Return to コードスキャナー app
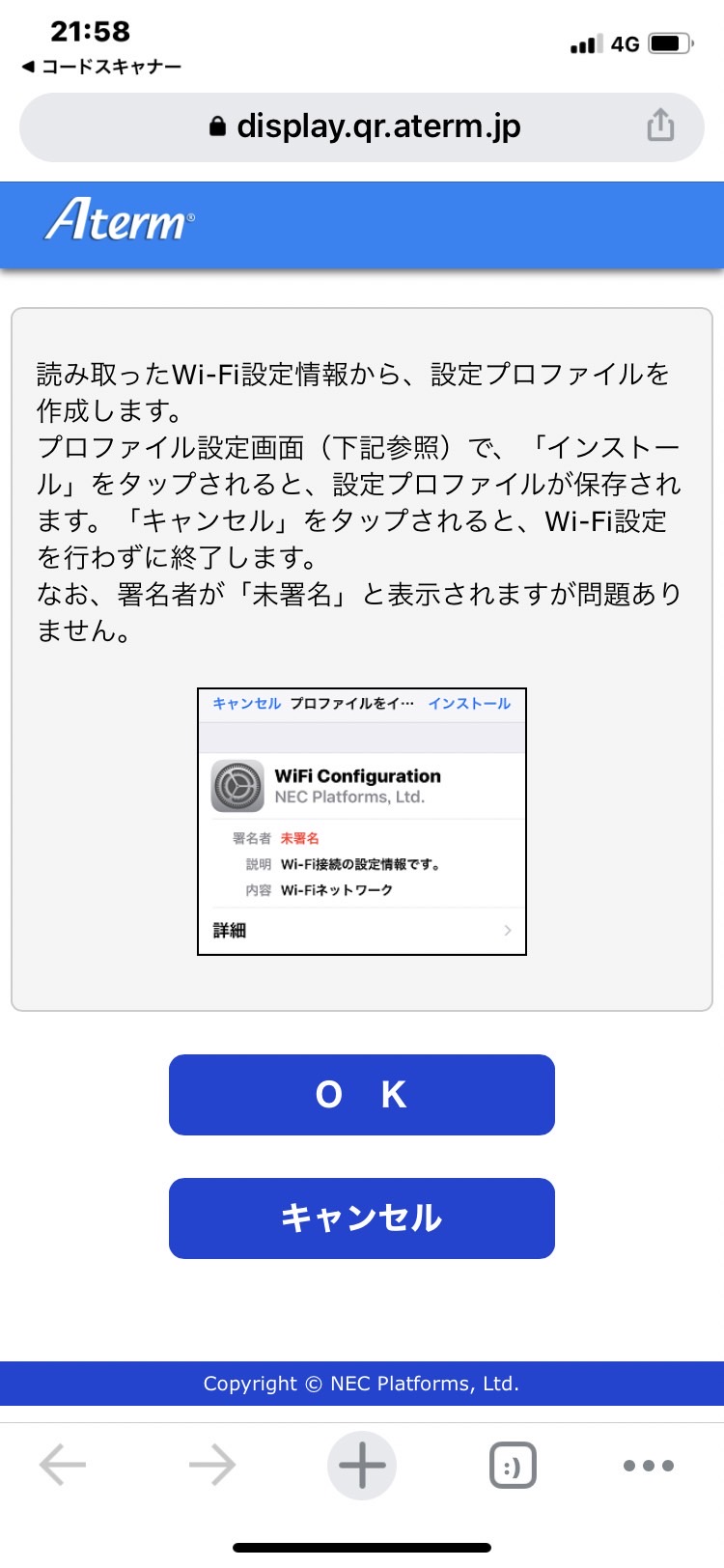 pos(101,67)
